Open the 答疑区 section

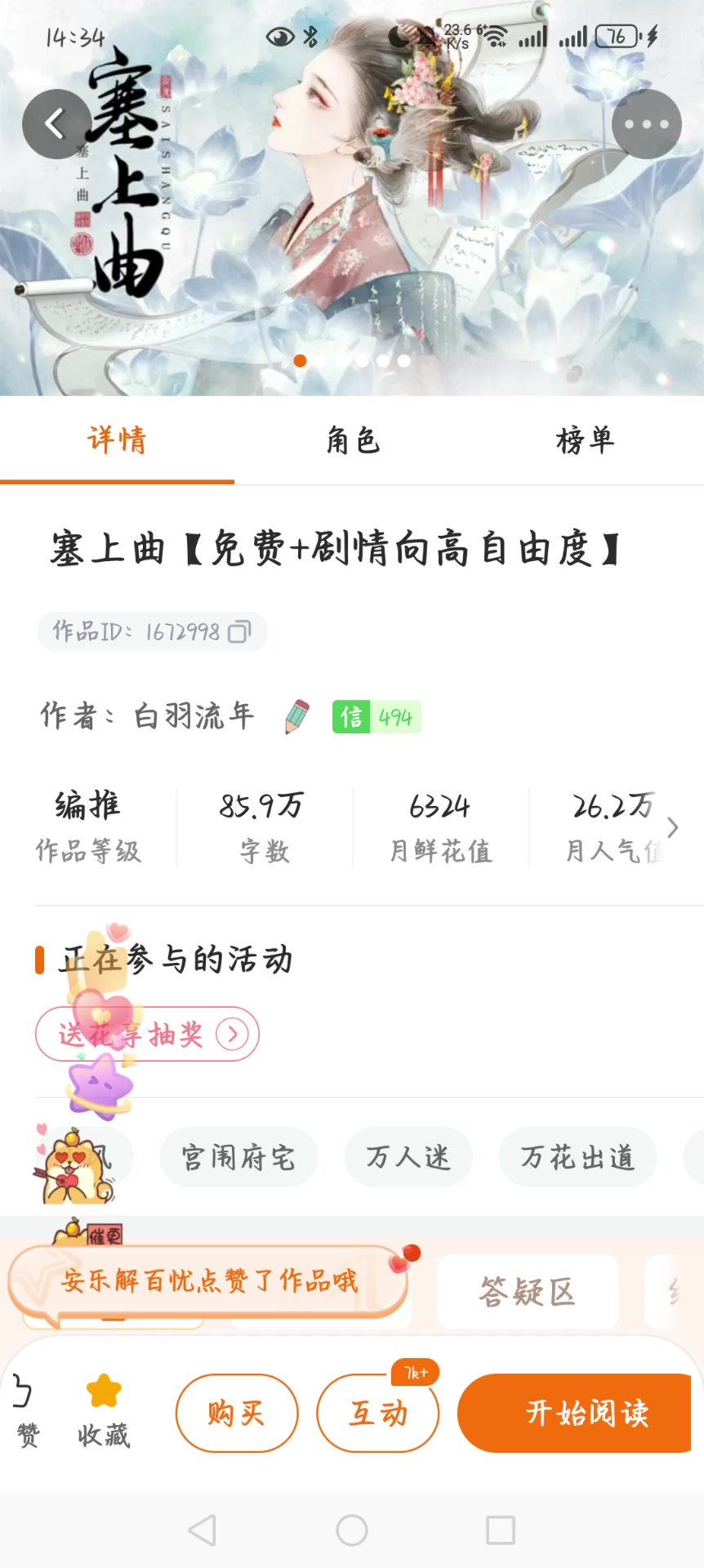tap(528, 1292)
